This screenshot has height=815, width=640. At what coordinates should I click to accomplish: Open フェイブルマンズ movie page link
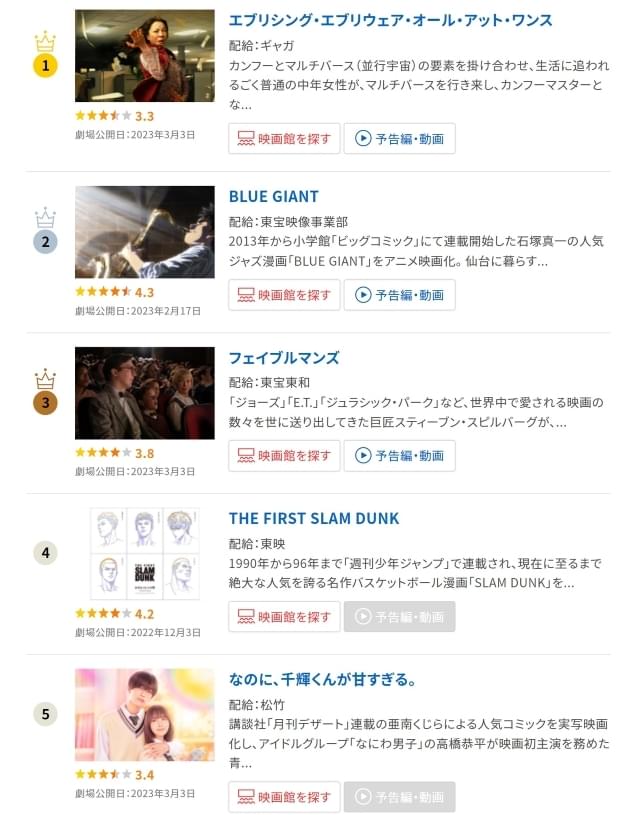[x=284, y=358]
